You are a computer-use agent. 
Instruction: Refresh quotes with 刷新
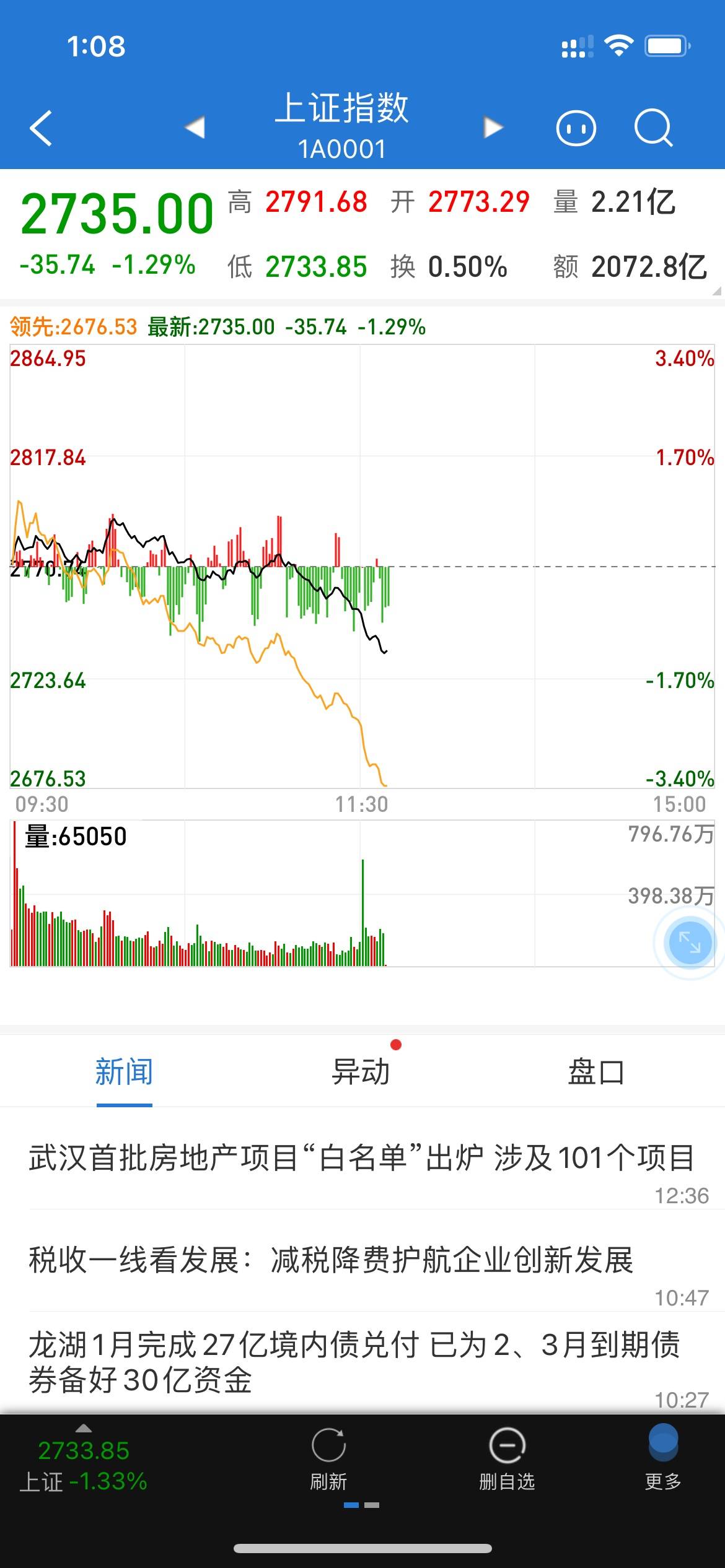point(328,1459)
